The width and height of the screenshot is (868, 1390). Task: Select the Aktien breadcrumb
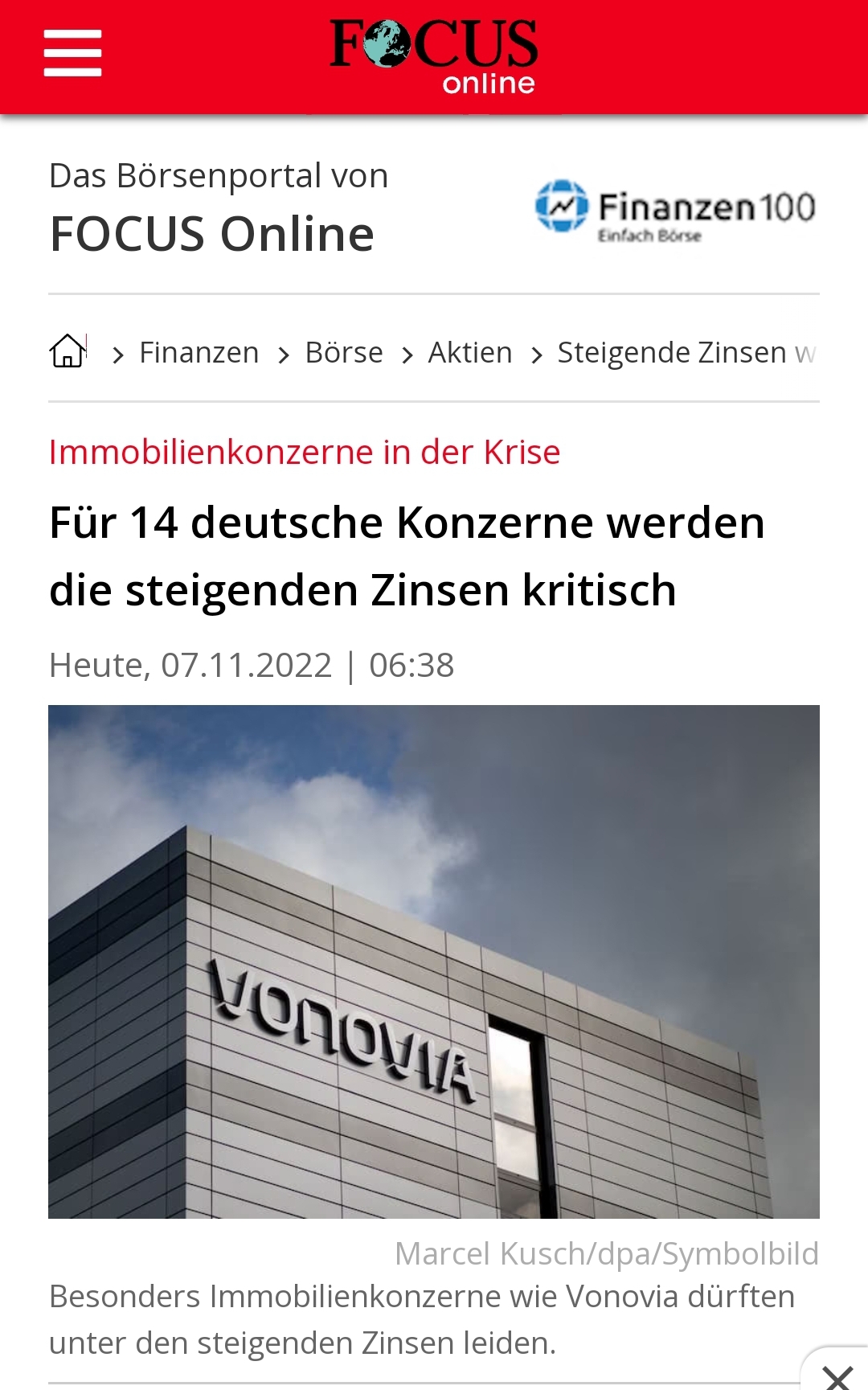click(x=470, y=353)
